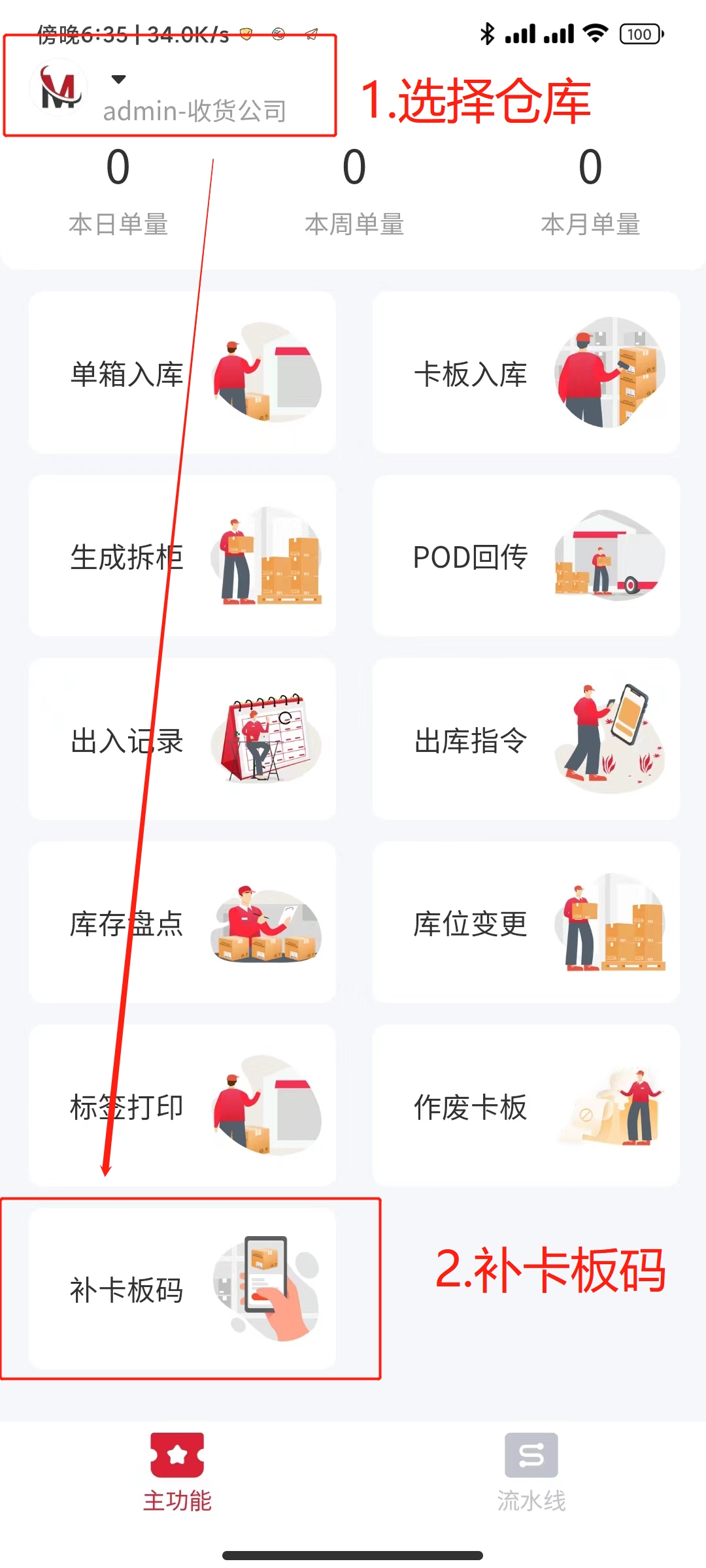
Task: Open 单箱入库 function
Action: (x=182, y=373)
